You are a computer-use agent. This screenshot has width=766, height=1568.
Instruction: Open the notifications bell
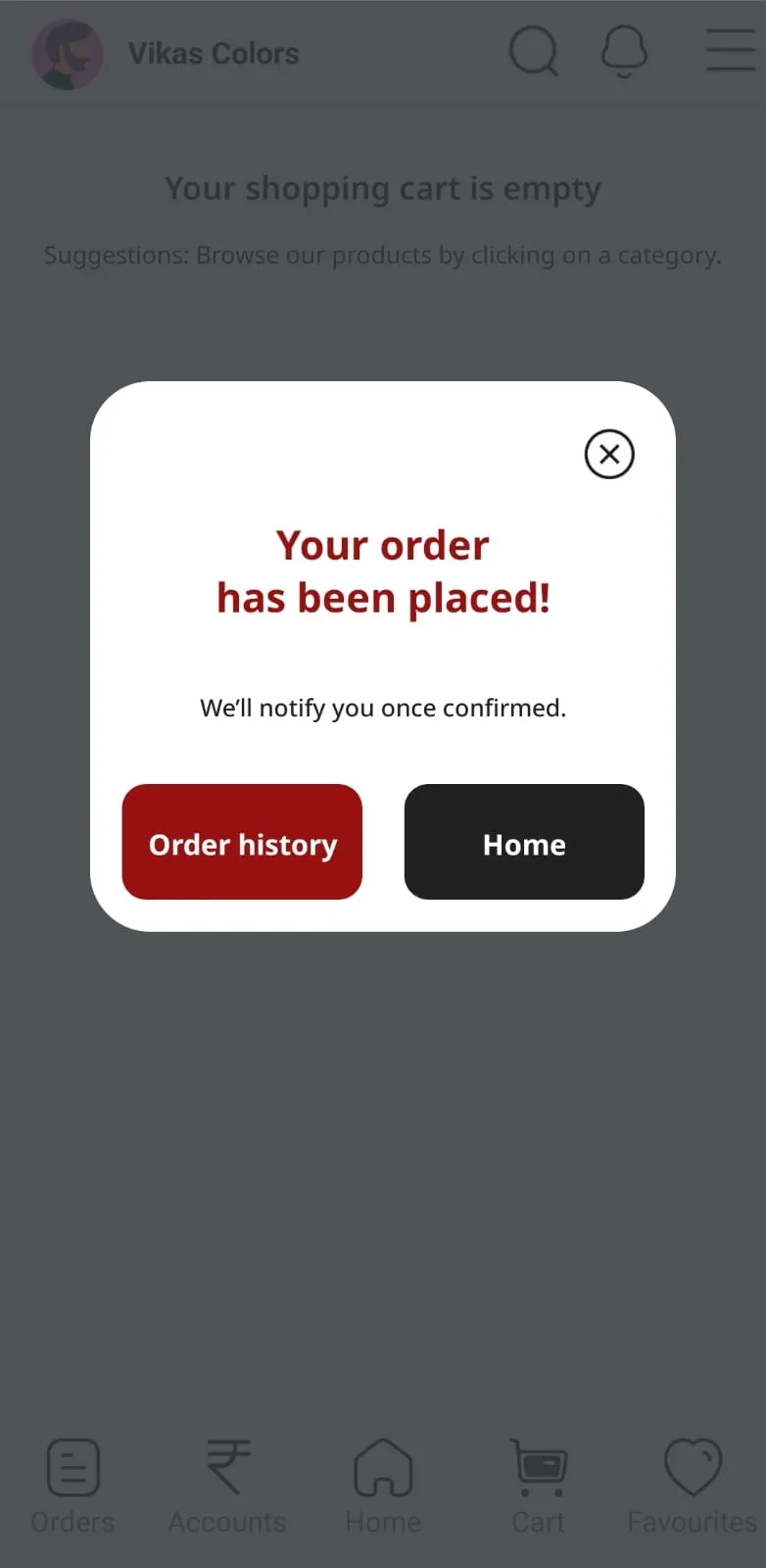[624, 50]
